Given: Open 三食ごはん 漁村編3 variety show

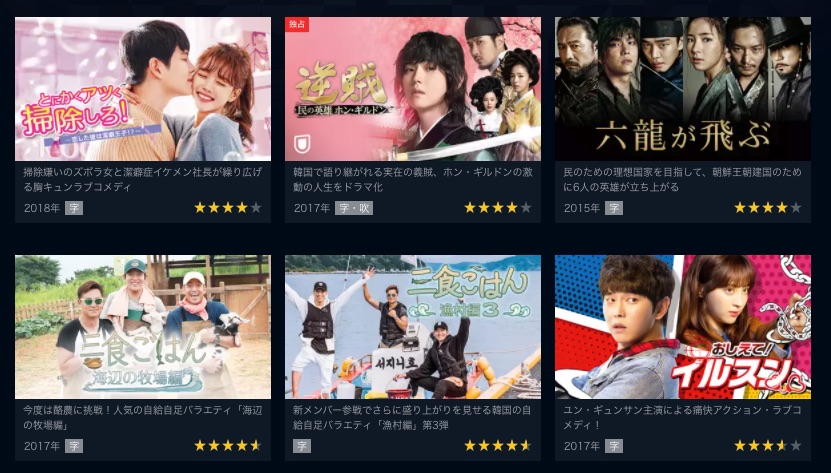Looking at the screenshot, I should click(412, 327).
